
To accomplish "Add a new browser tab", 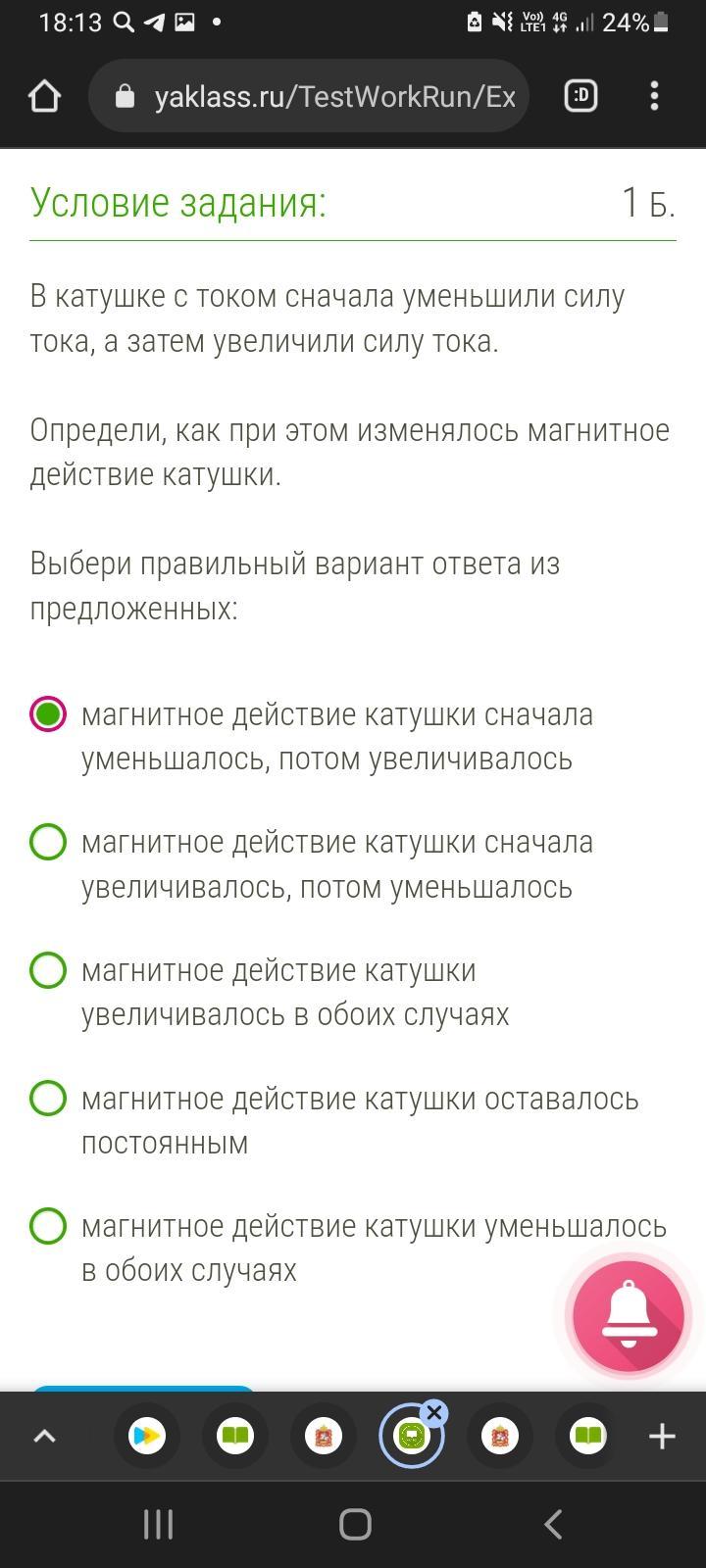I will (663, 1437).
